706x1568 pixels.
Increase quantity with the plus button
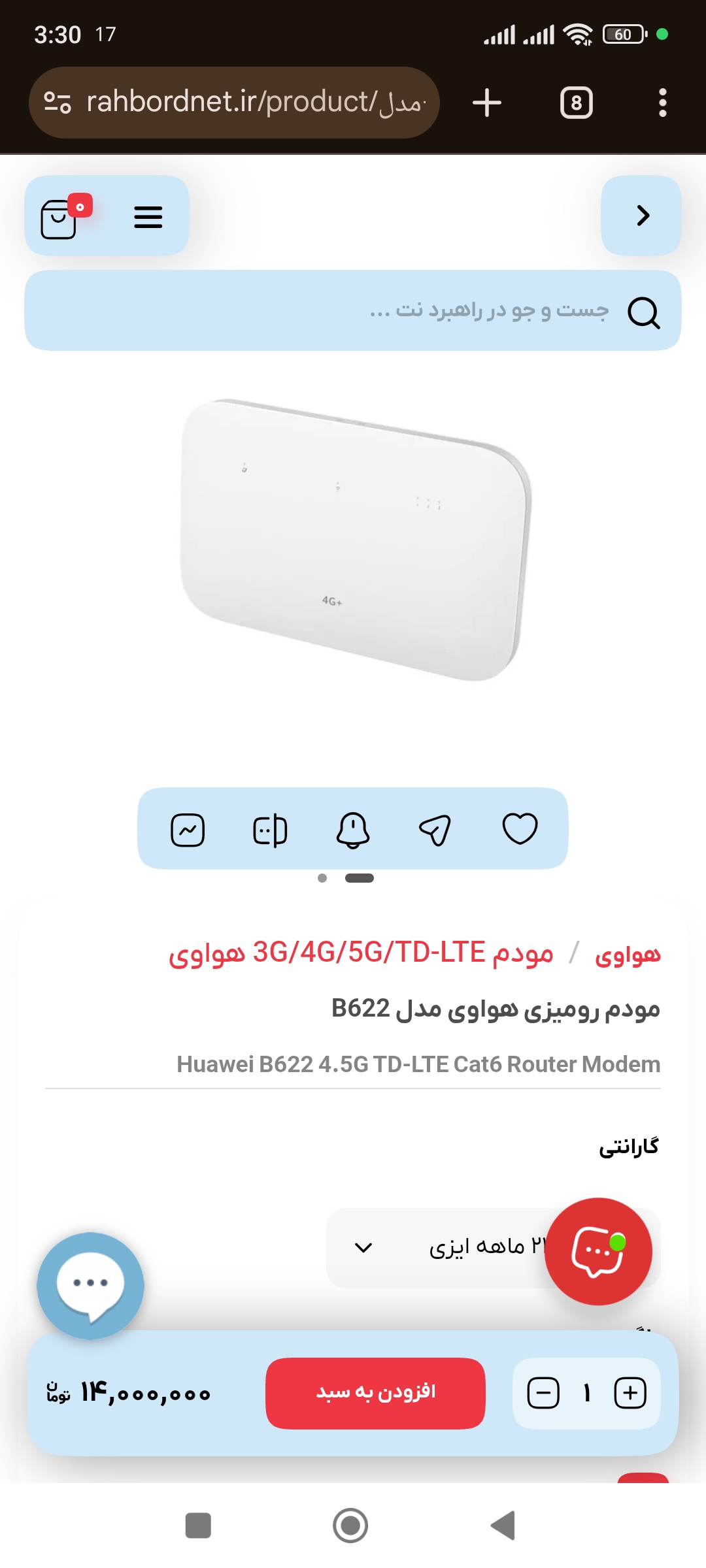click(x=630, y=1393)
